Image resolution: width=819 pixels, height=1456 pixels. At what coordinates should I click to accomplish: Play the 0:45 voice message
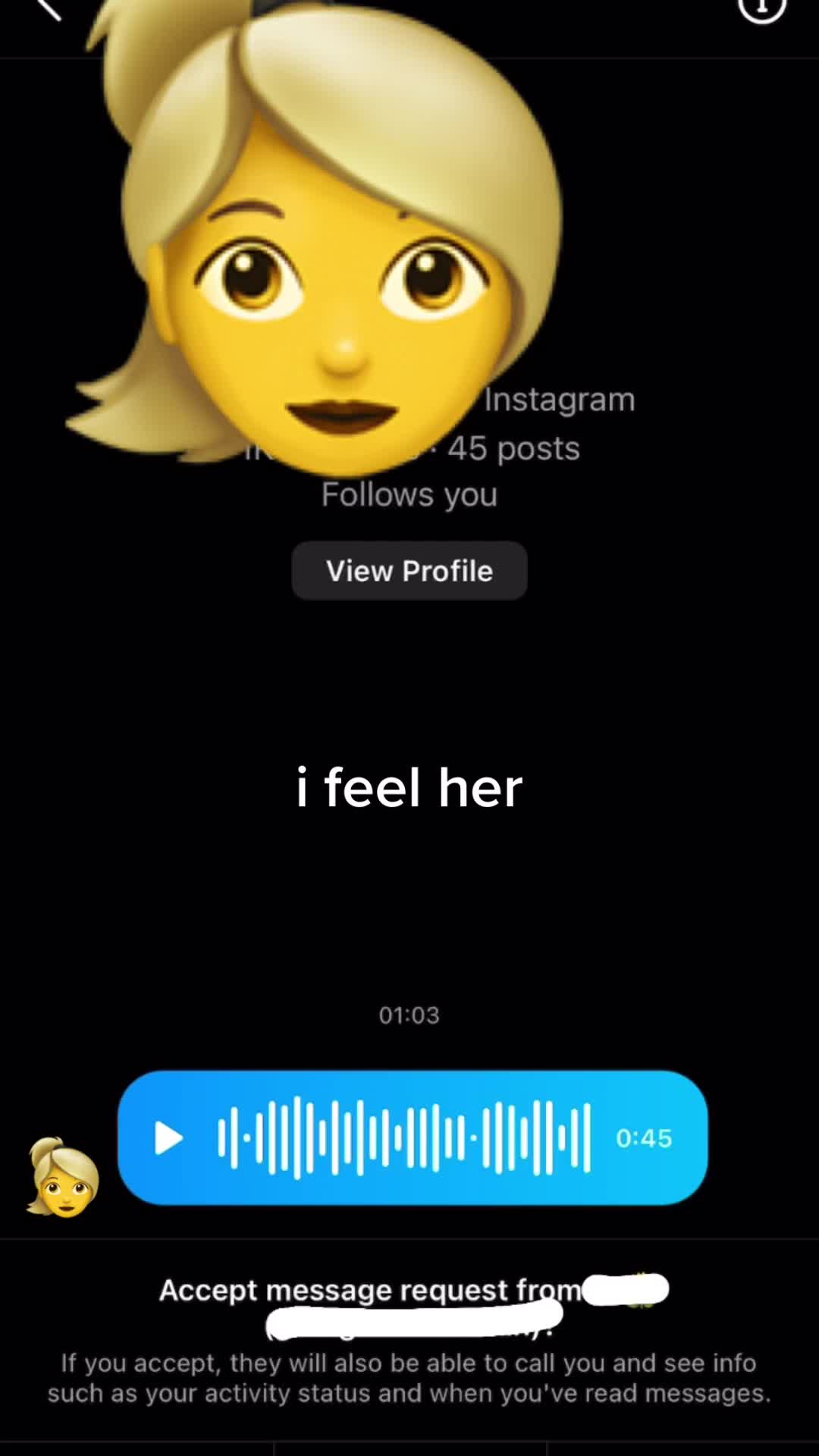tap(169, 1138)
